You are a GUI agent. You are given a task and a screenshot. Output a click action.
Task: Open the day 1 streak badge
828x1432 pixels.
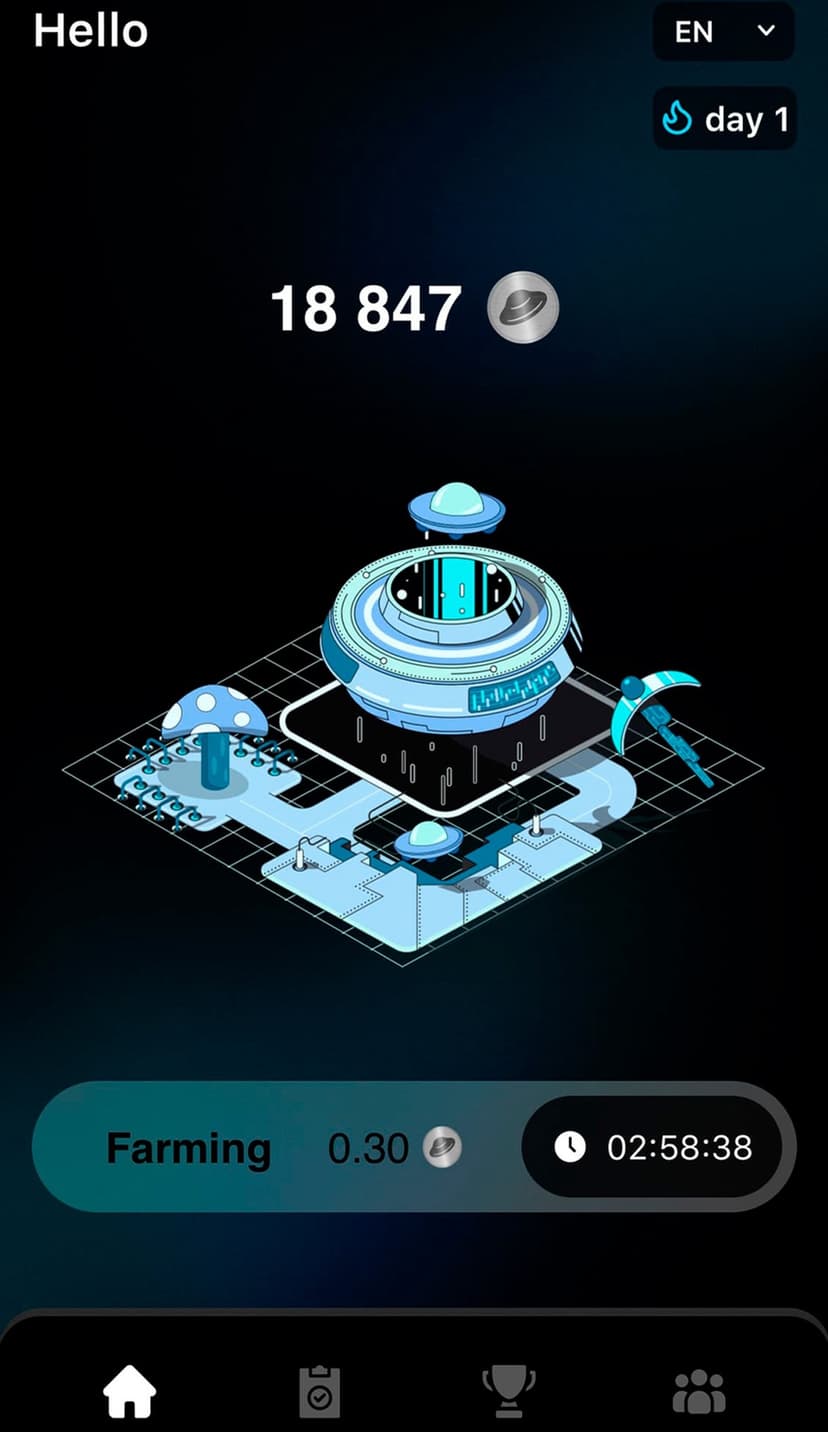(x=725, y=120)
